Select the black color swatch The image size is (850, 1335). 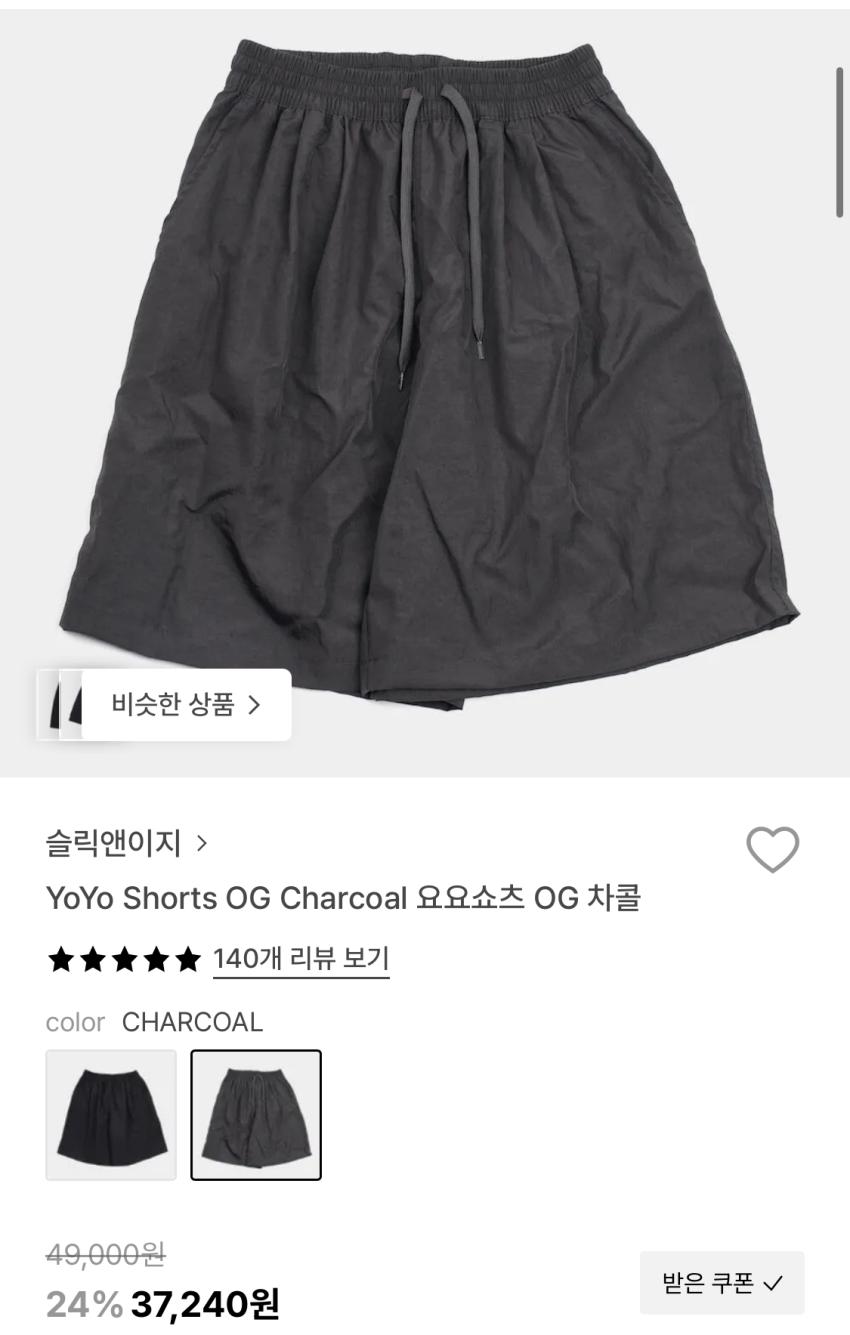[111, 1114]
